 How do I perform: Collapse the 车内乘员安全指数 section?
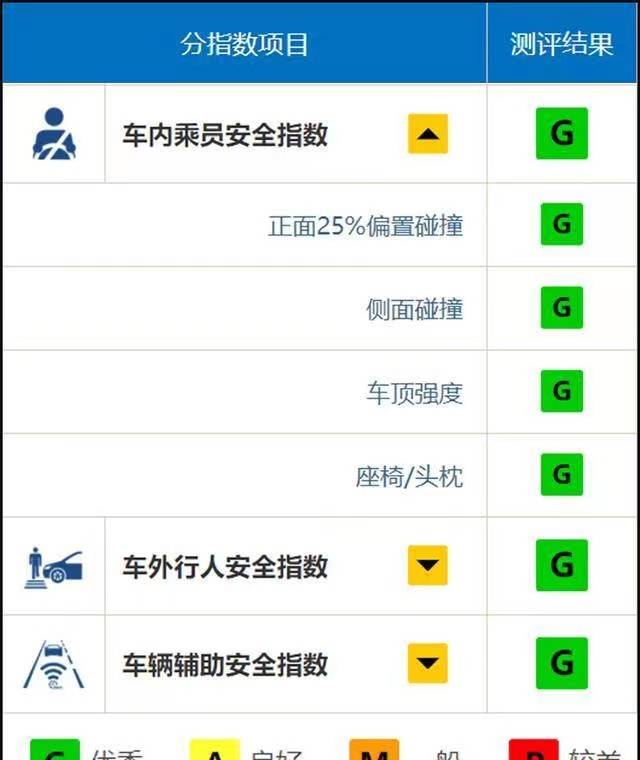(428, 134)
